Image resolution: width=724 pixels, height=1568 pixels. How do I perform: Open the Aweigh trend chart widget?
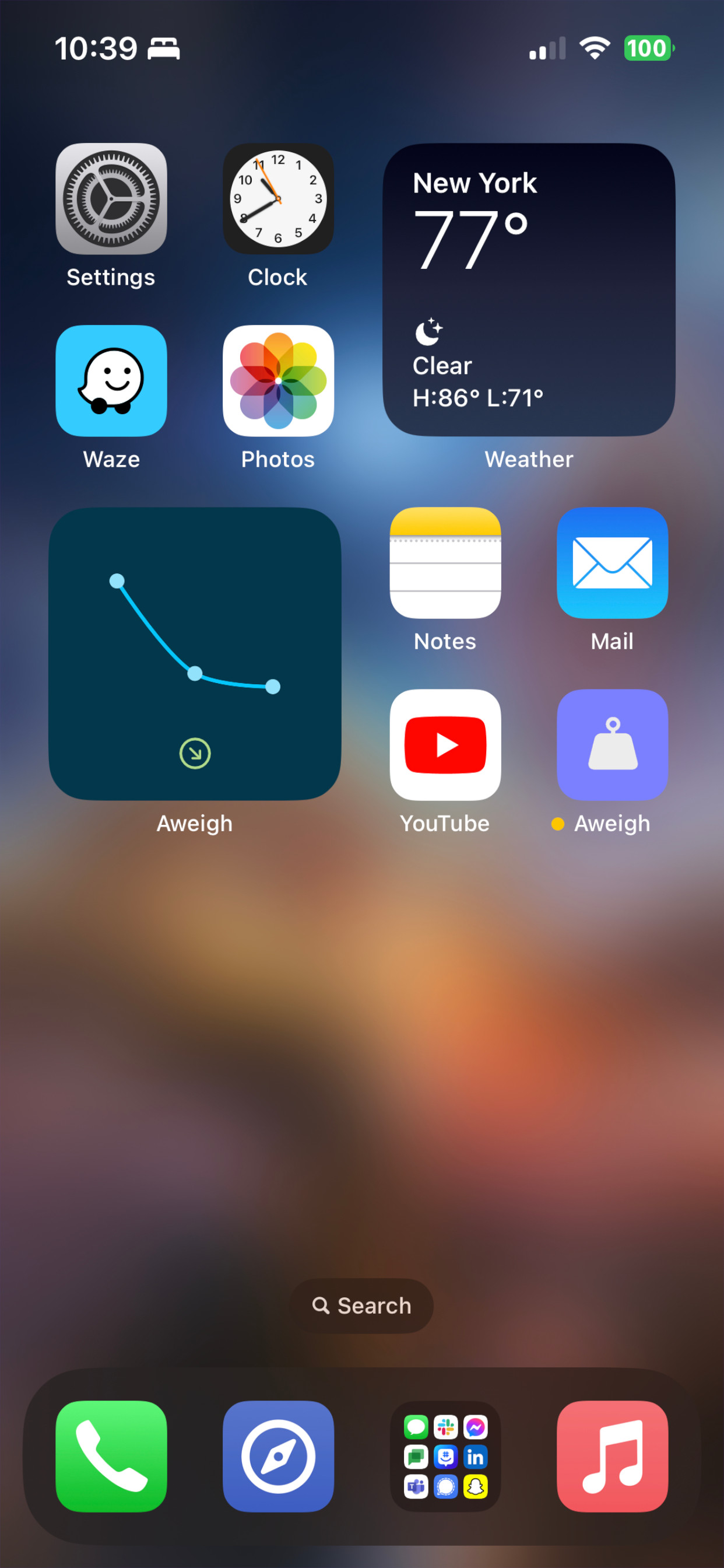click(x=195, y=653)
